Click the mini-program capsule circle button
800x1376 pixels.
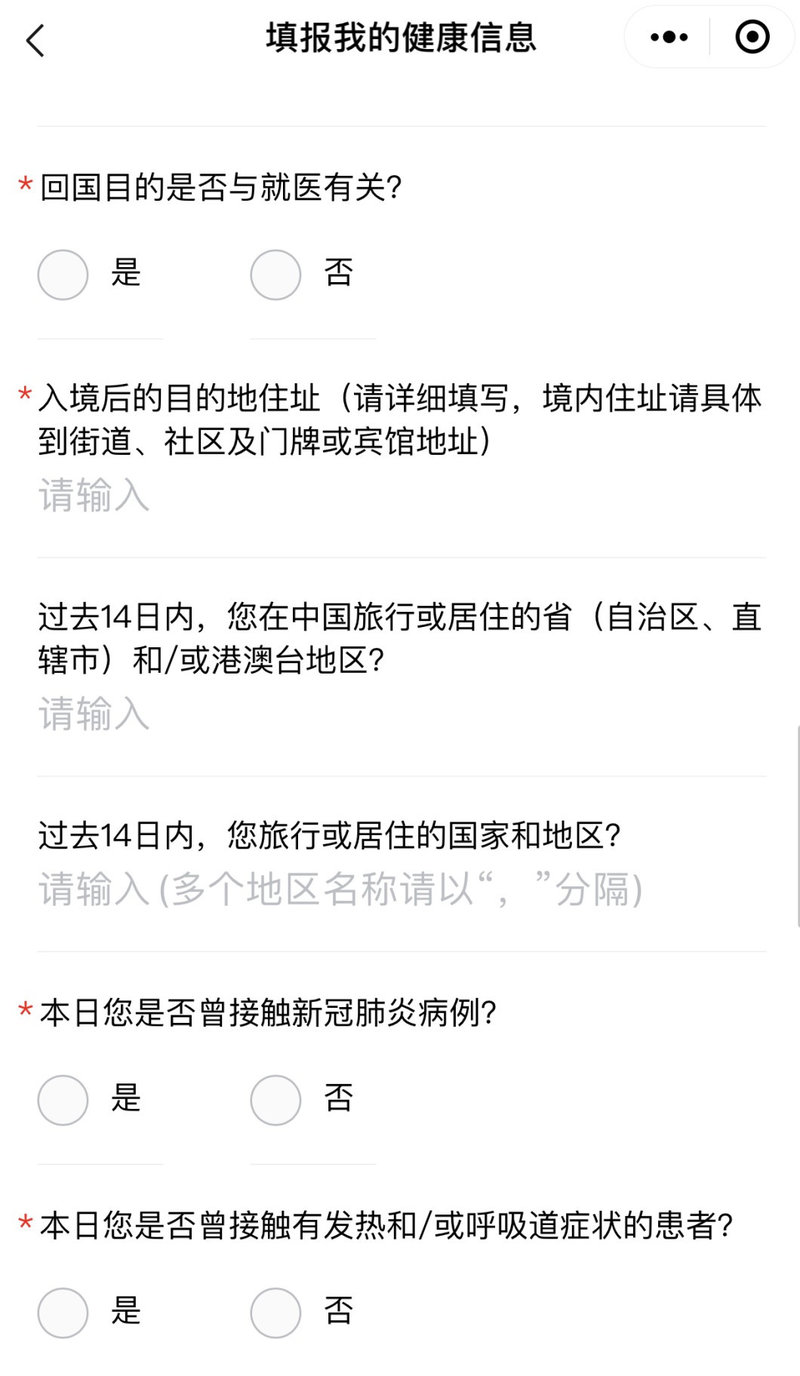pyautogui.click(x=752, y=36)
